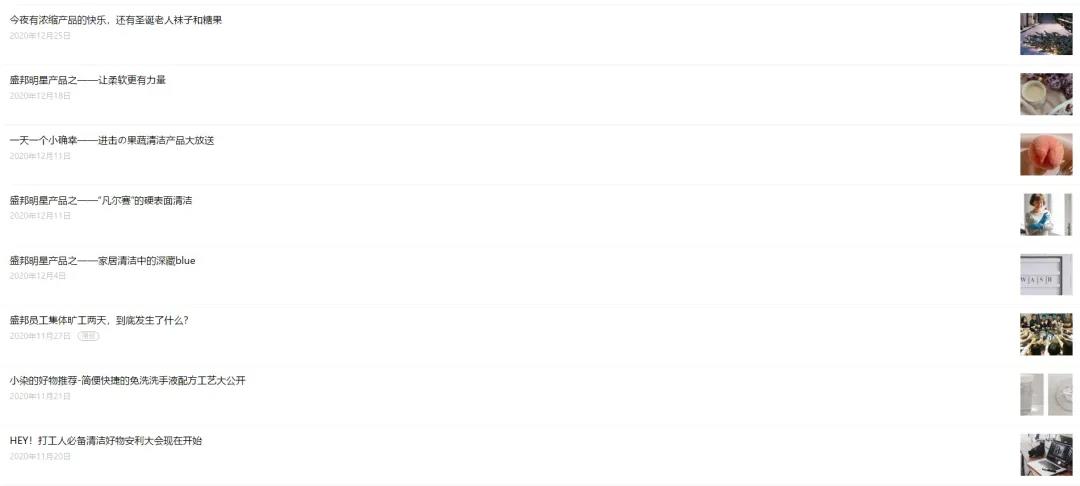Open 盛邦员工集体旷工两天 article
1080x486 pixels.
pos(99,321)
